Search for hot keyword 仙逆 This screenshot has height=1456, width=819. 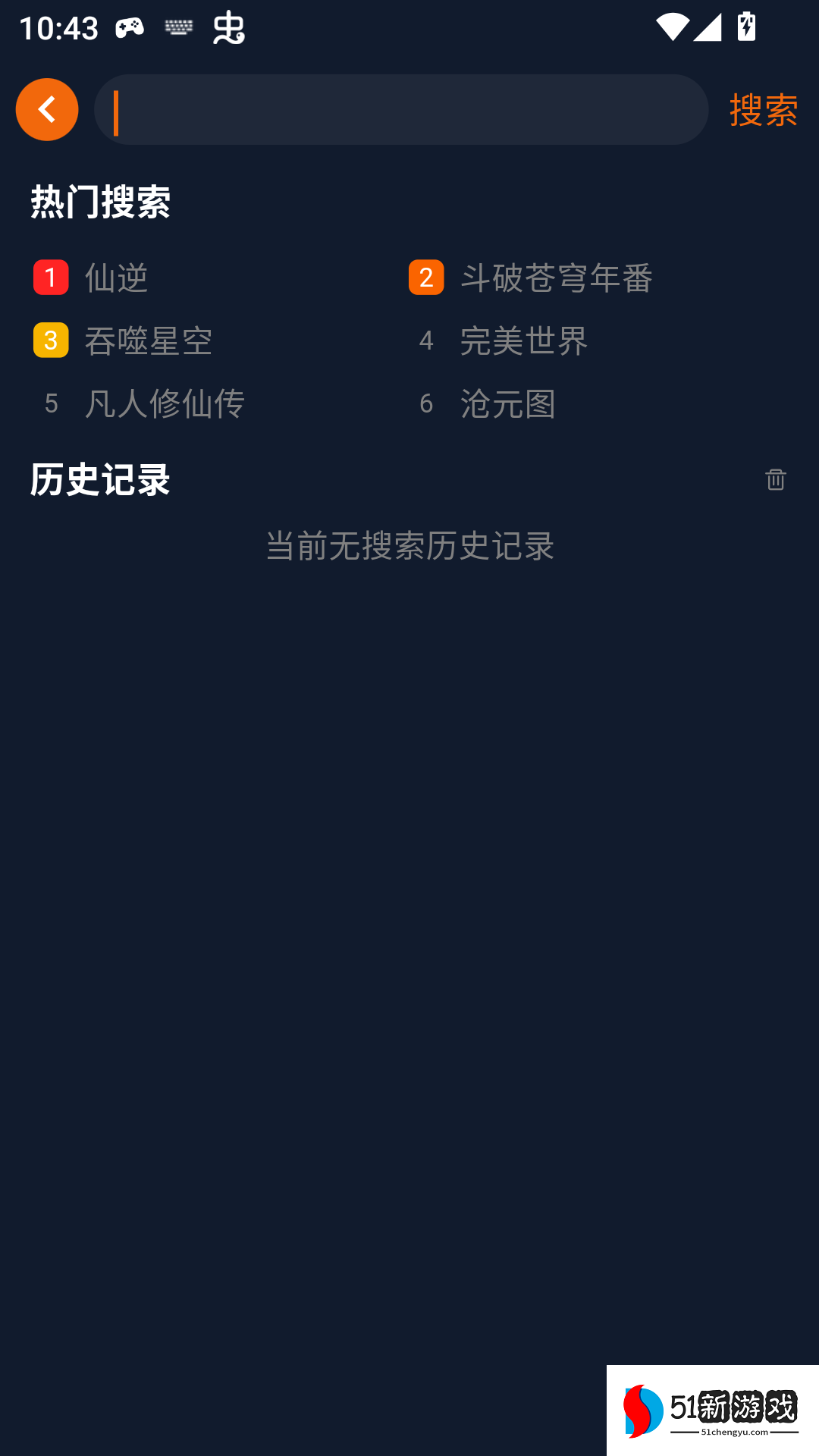(x=116, y=278)
